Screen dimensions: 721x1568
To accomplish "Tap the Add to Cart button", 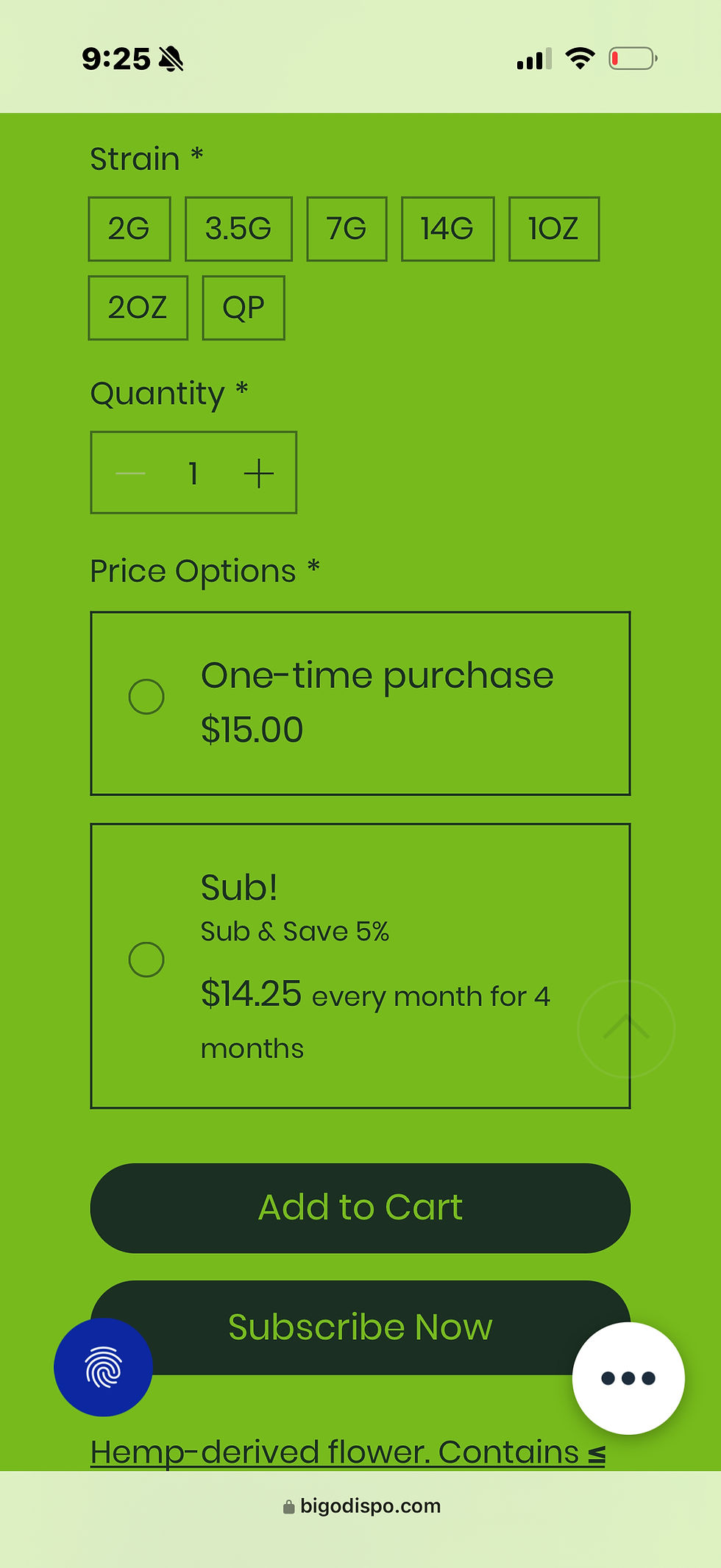I will (360, 1207).
